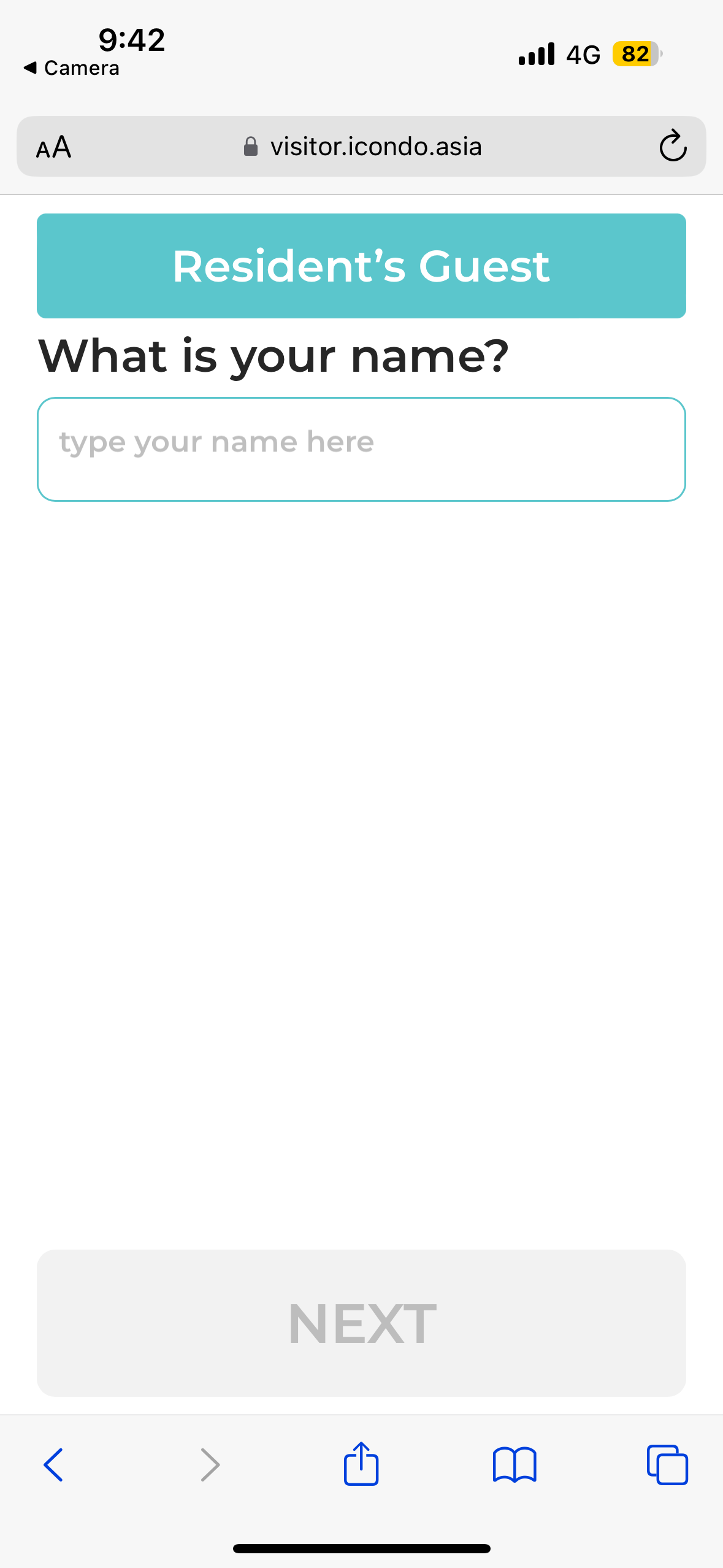The width and height of the screenshot is (723, 1568).
Task: Show all open tabs
Action: (x=667, y=1465)
